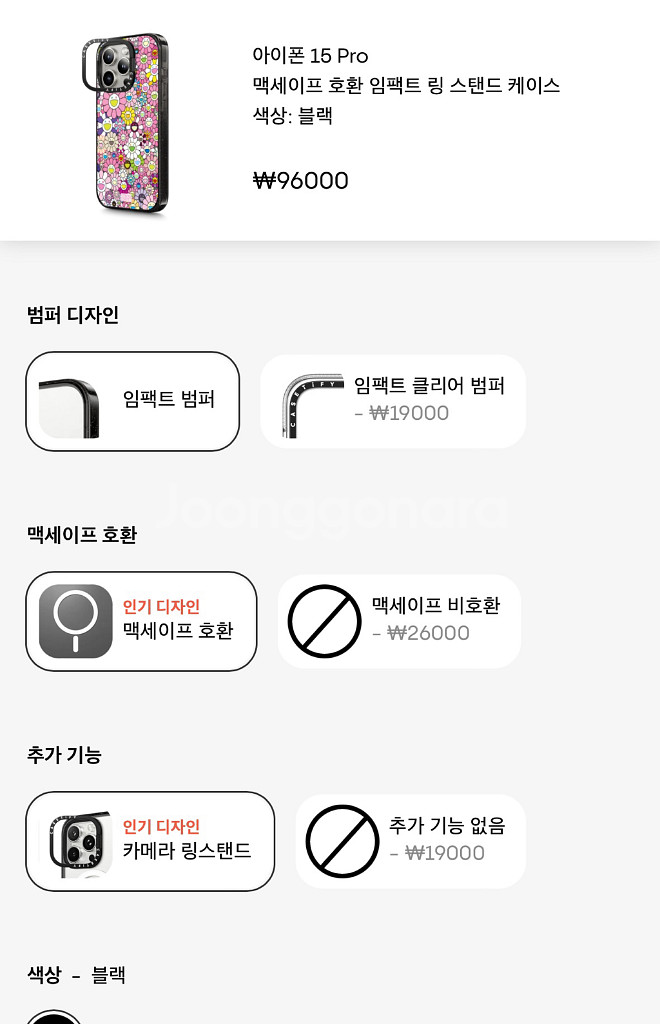Viewport: 660px width, 1024px height.
Task: Choose 추가 기능 없음
Action: pos(410,841)
